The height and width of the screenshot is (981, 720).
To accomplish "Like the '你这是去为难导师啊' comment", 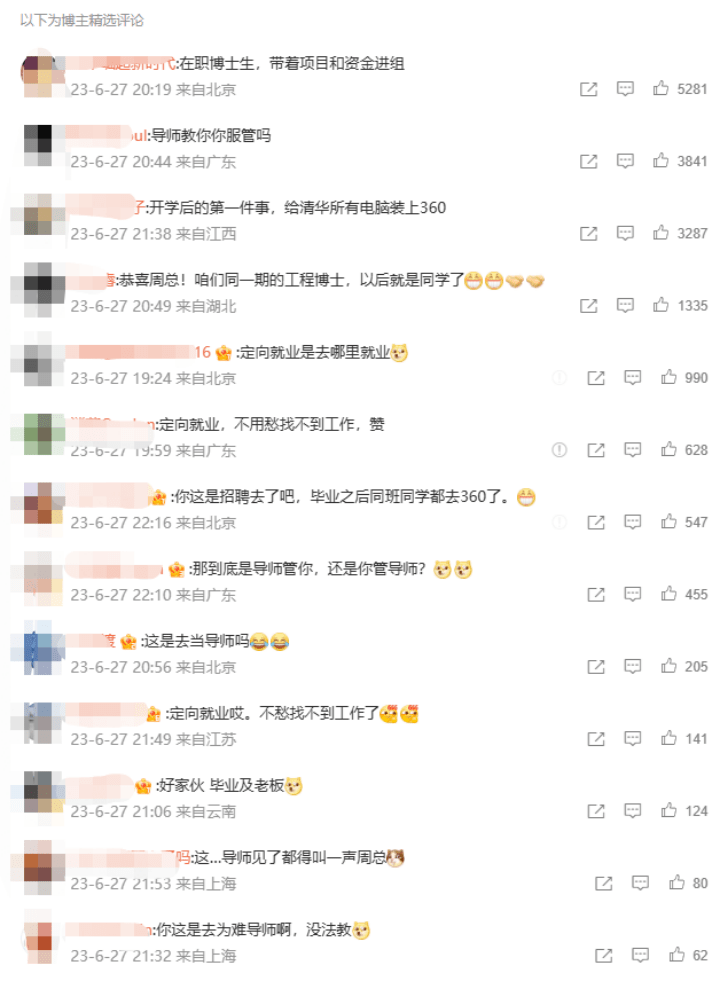I will click(x=677, y=955).
